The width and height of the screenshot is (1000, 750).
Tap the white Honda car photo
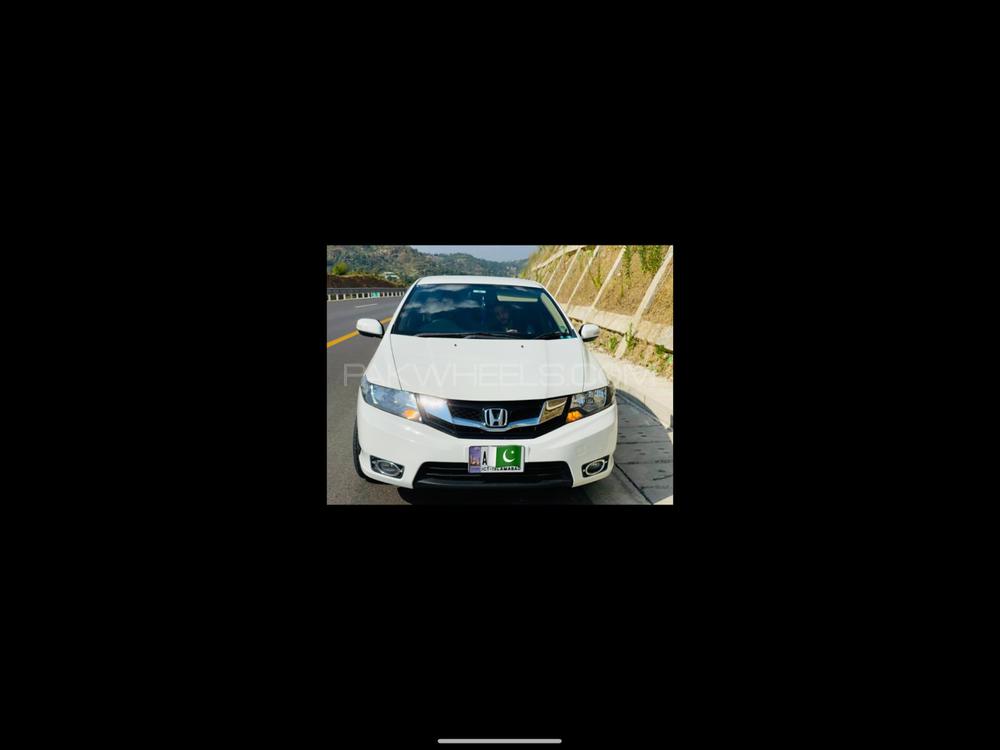pos(499,375)
